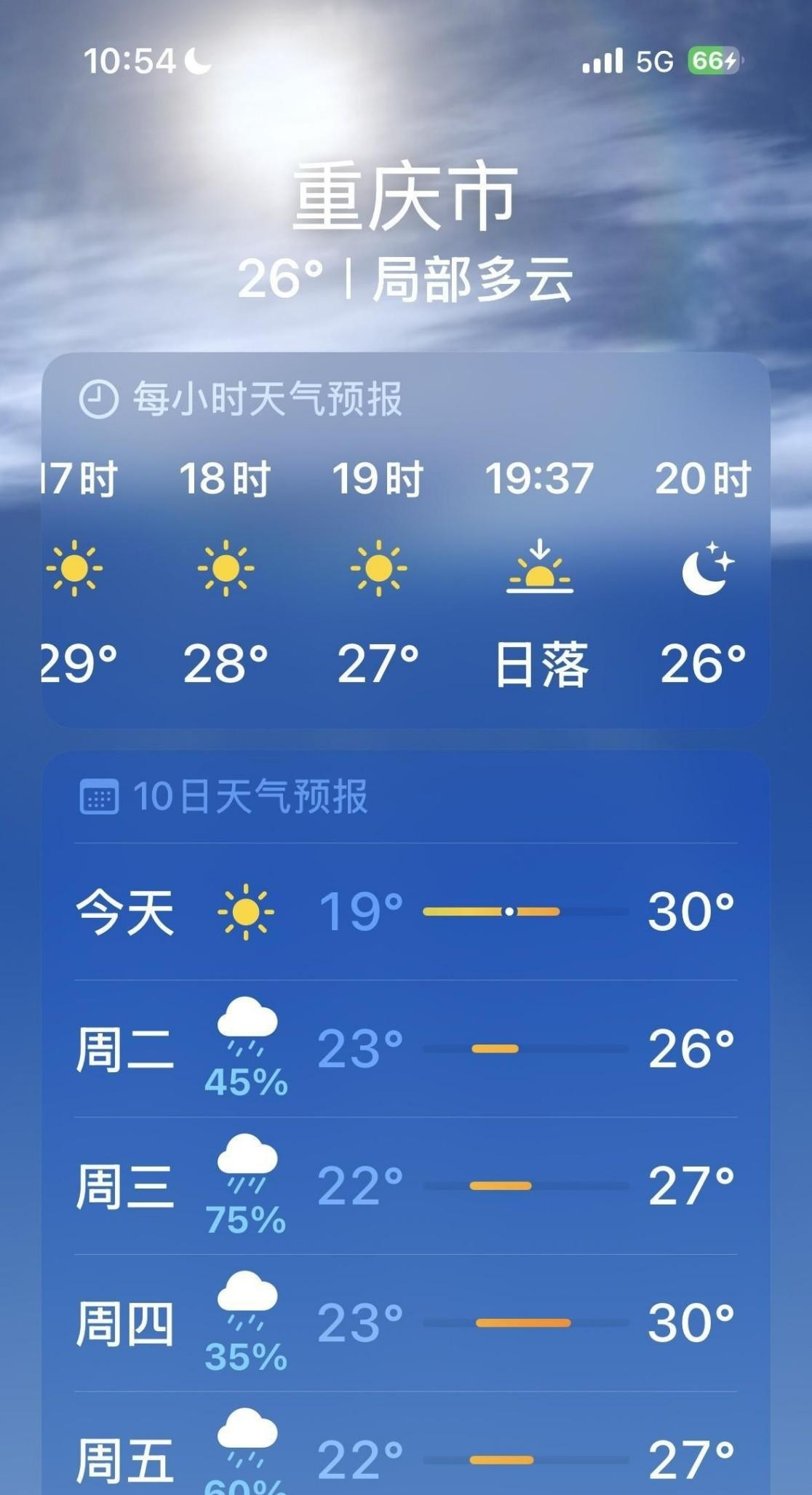
Task: Open the 周五 forecast row
Action: coord(406,1443)
